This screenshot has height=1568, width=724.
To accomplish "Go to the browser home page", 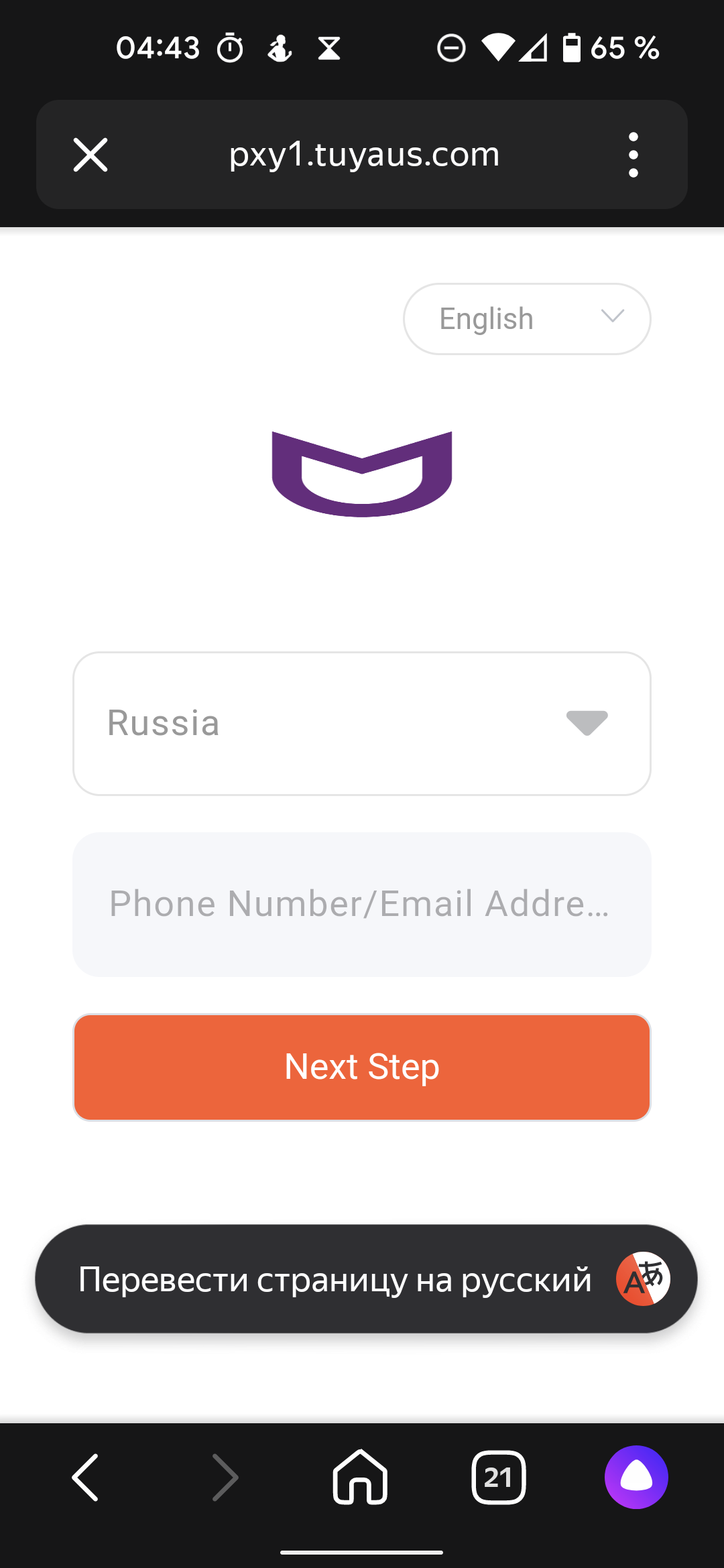I will pyautogui.click(x=360, y=1477).
